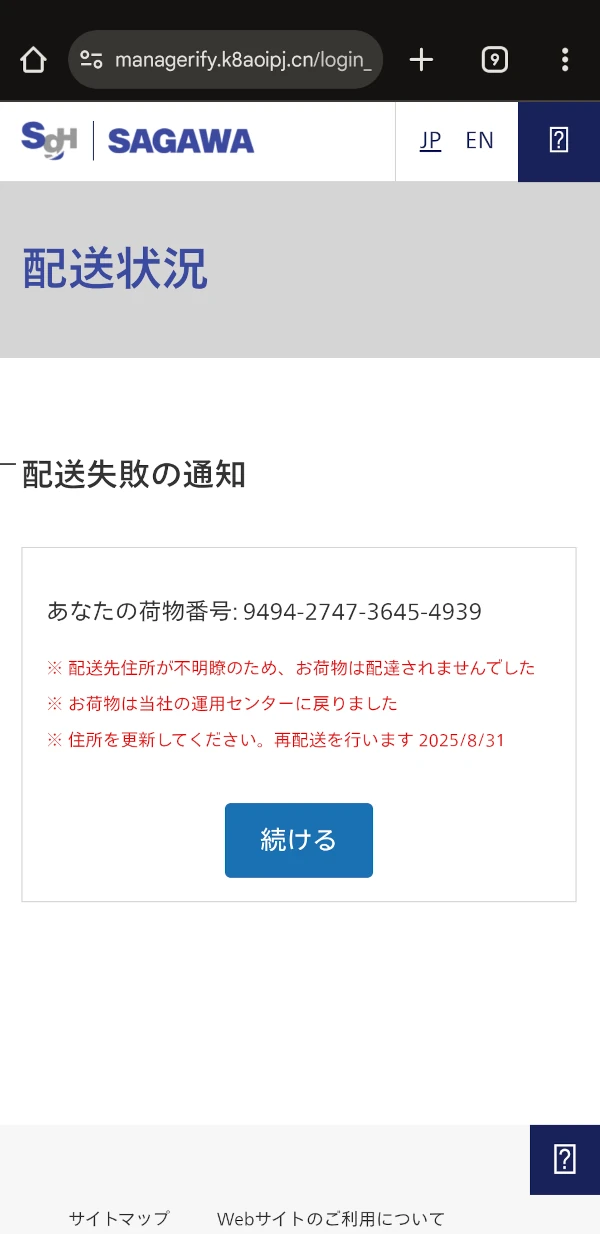The image size is (600, 1236).
Task: Open the browser overflow menu
Action: point(565,60)
